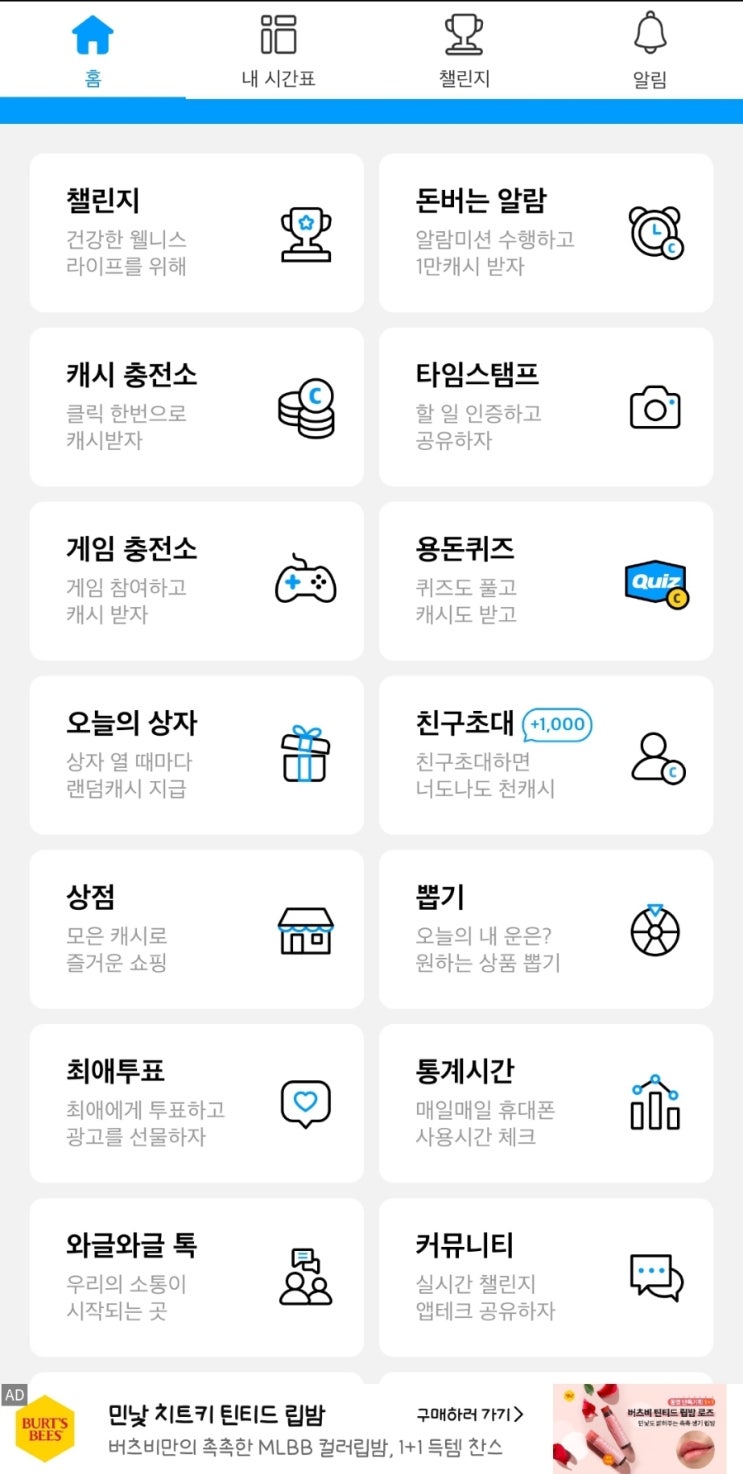Open the 친구초대 card
Image resolution: width=743 pixels, height=1474 pixels.
[546, 755]
